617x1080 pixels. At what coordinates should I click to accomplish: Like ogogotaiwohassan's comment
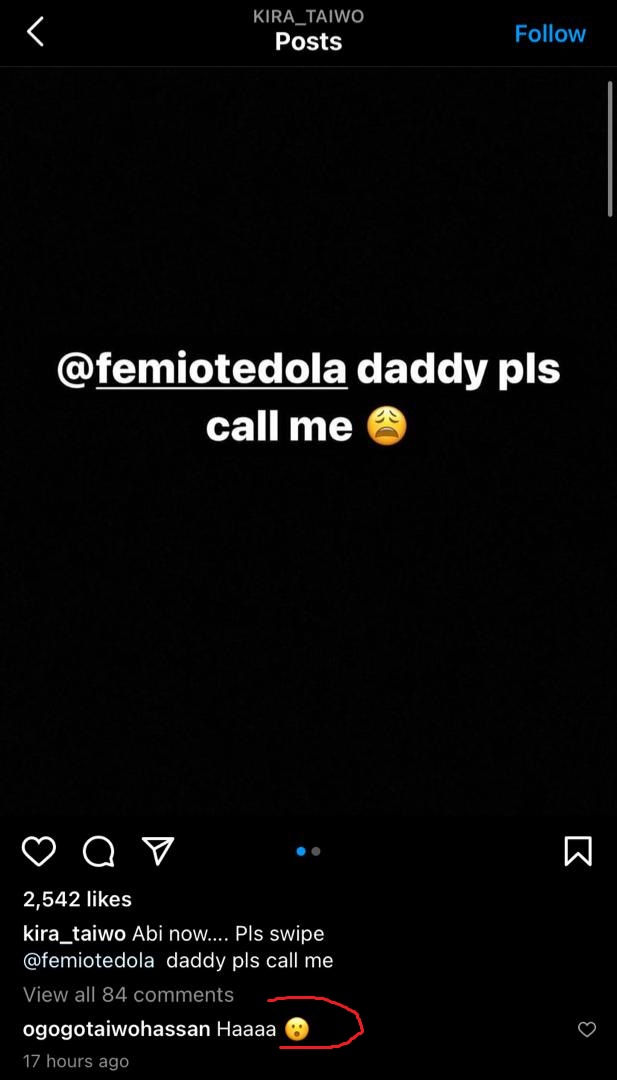coord(587,1029)
